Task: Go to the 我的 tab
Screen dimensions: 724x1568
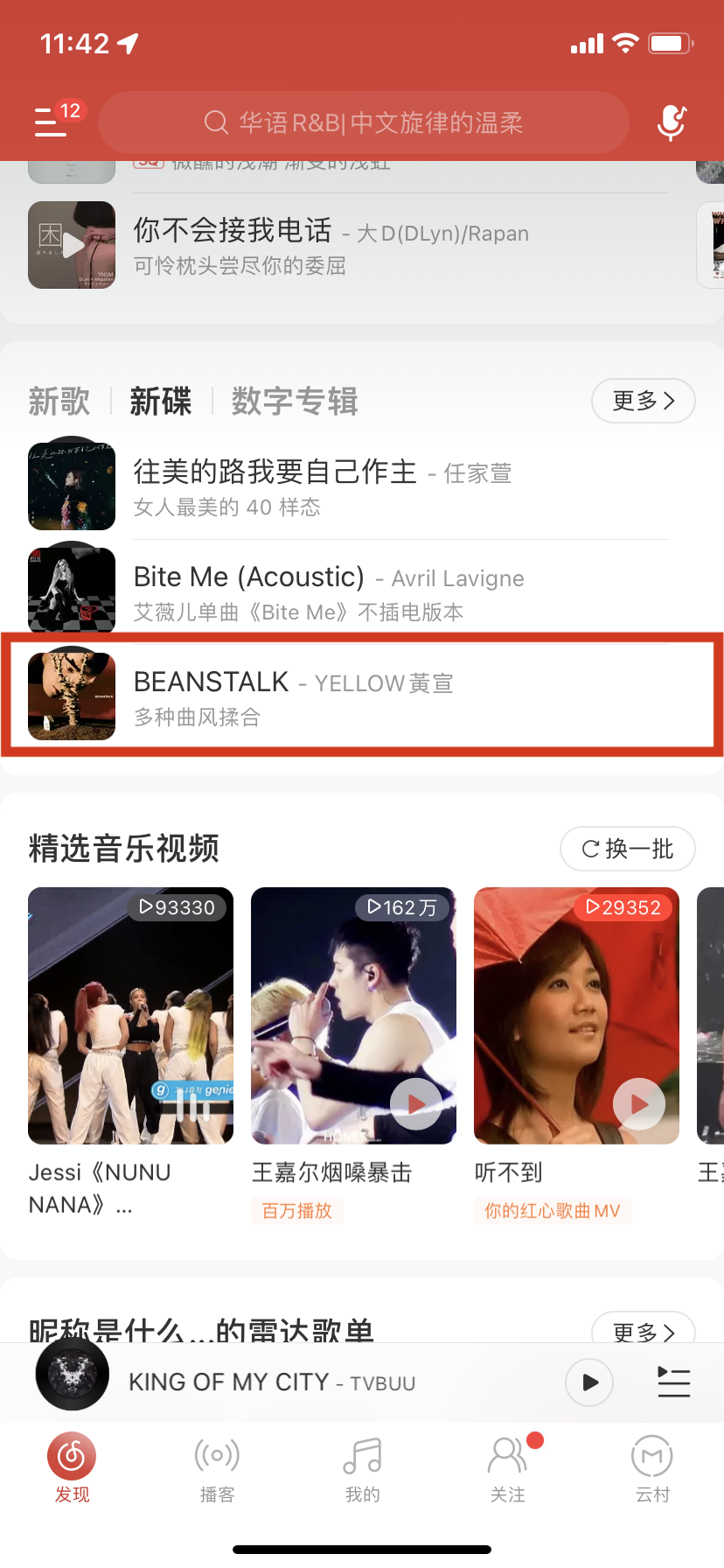Action: (362, 1469)
